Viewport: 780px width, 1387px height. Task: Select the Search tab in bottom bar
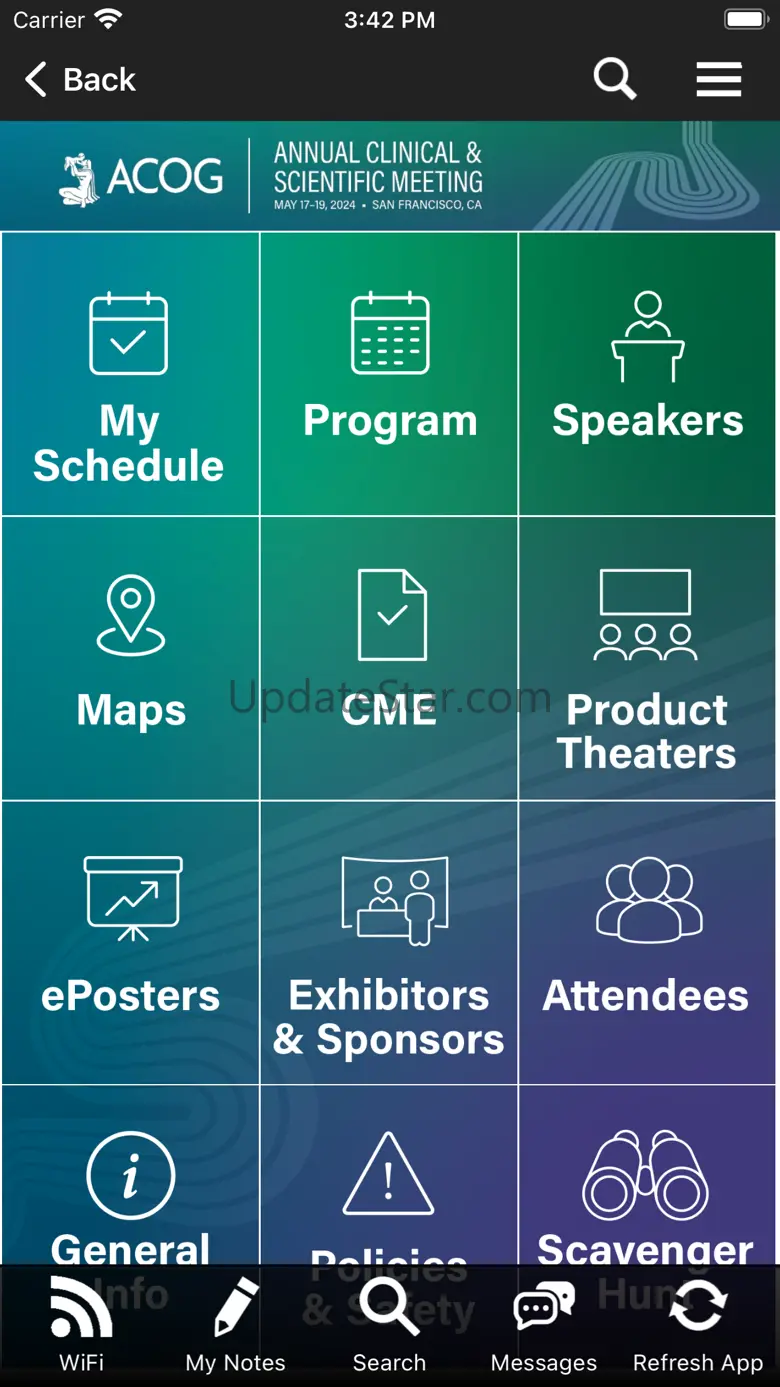pyautogui.click(x=389, y=1324)
